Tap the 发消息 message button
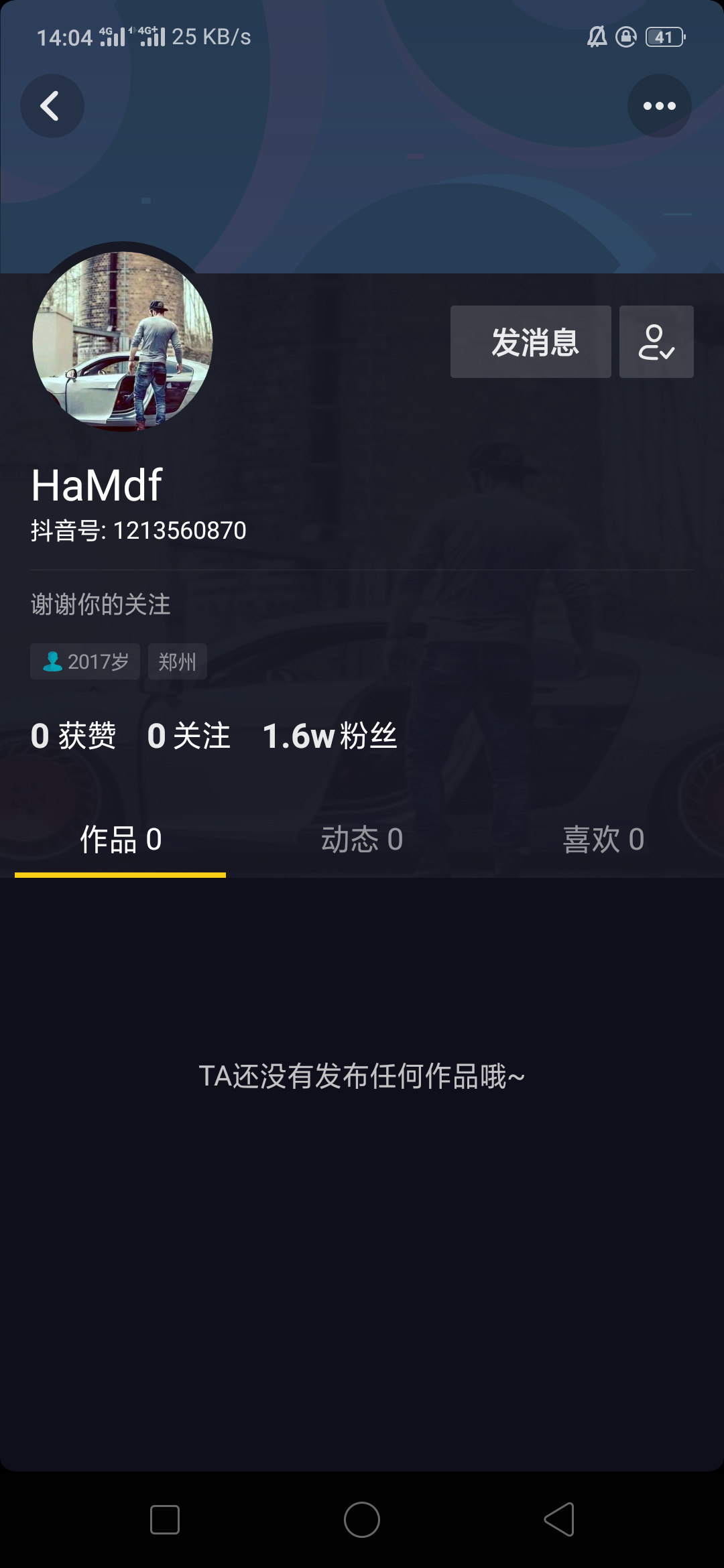The height and width of the screenshot is (1568, 724). tap(530, 342)
